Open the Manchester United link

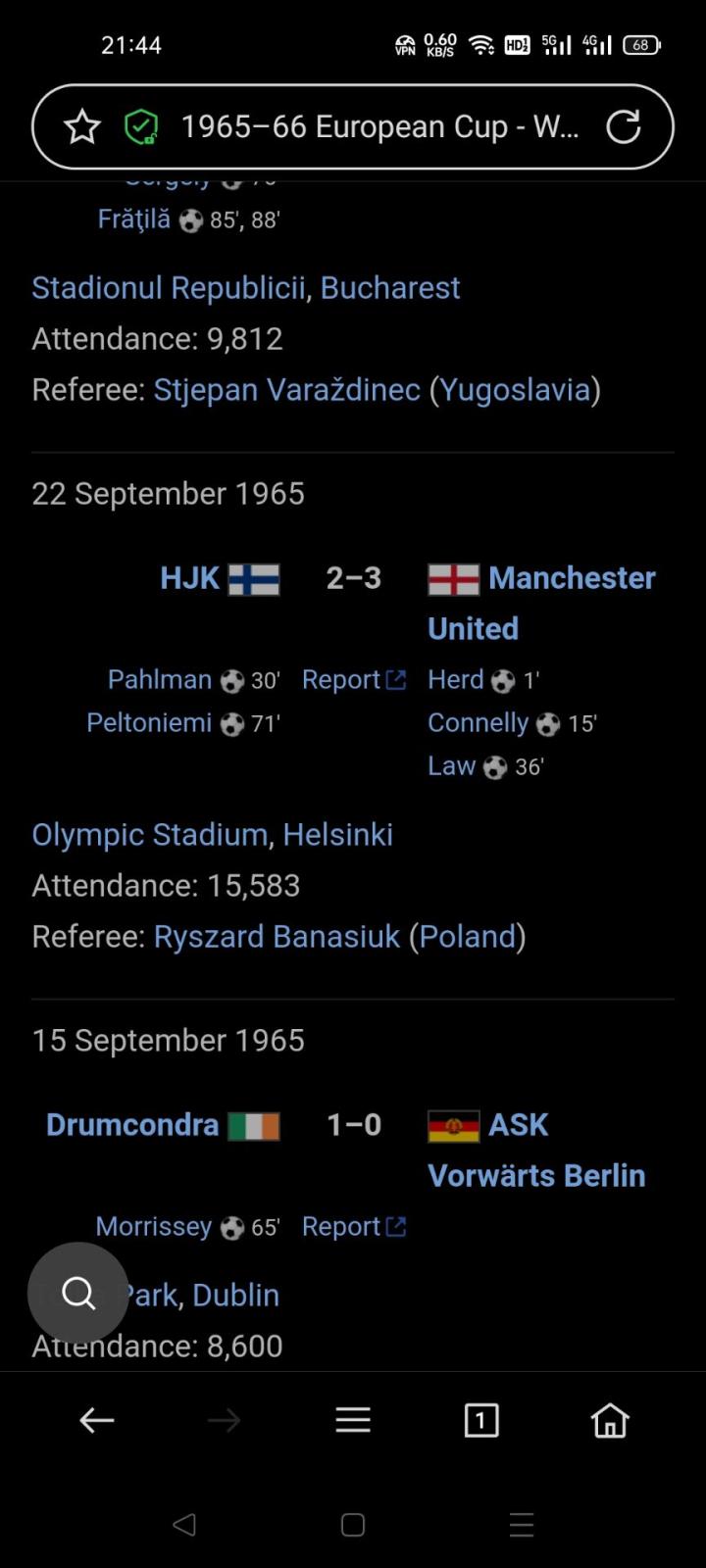pyautogui.click(x=571, y=578)
